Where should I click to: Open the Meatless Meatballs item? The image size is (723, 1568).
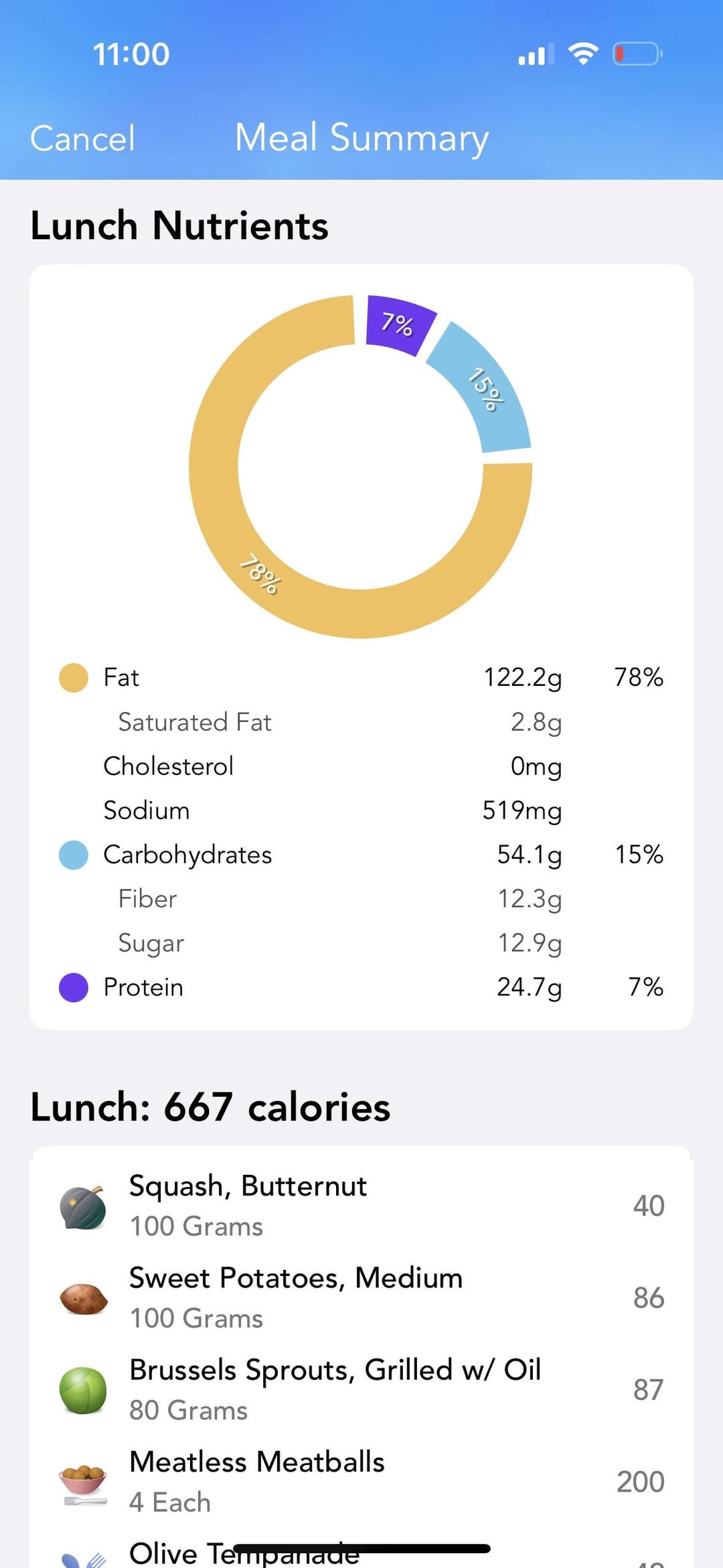tap(361, 1481)
